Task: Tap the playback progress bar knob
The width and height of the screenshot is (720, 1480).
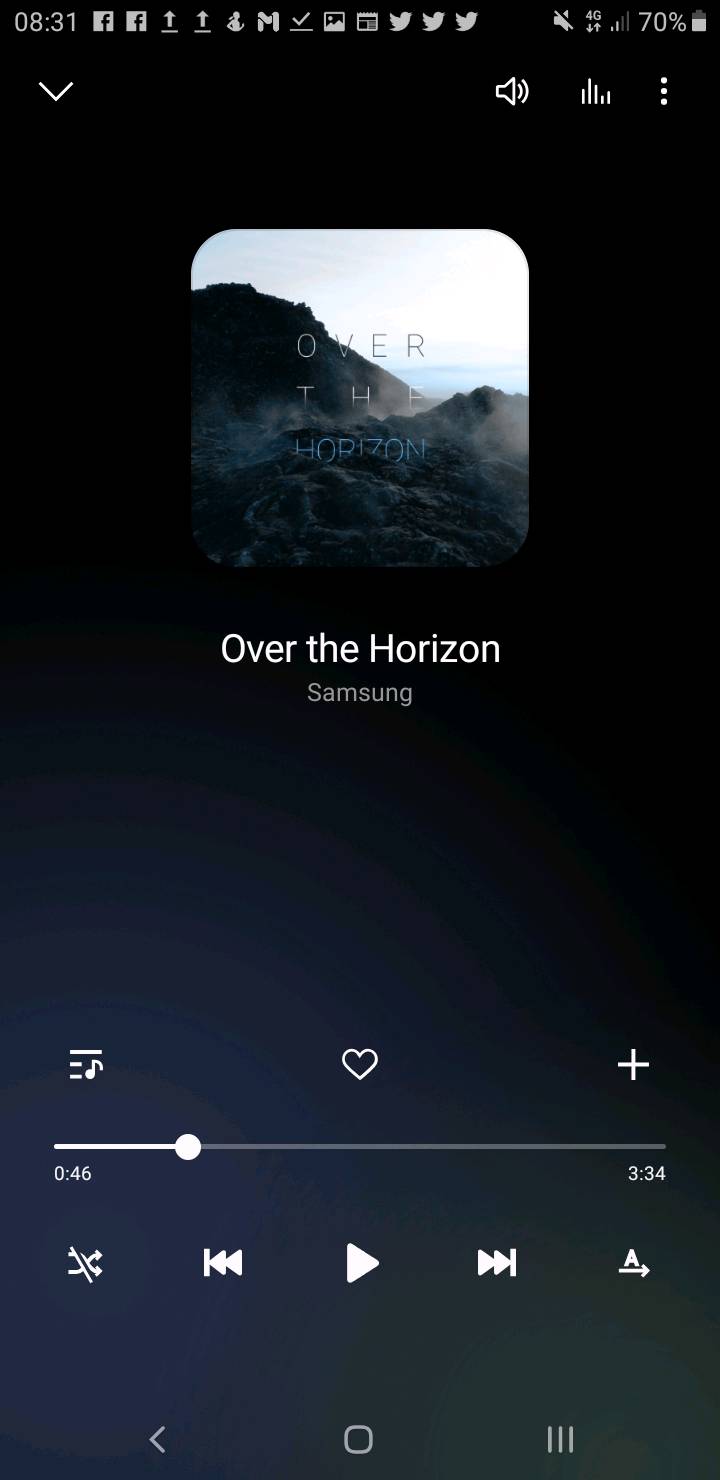Action: [188, 1147]
